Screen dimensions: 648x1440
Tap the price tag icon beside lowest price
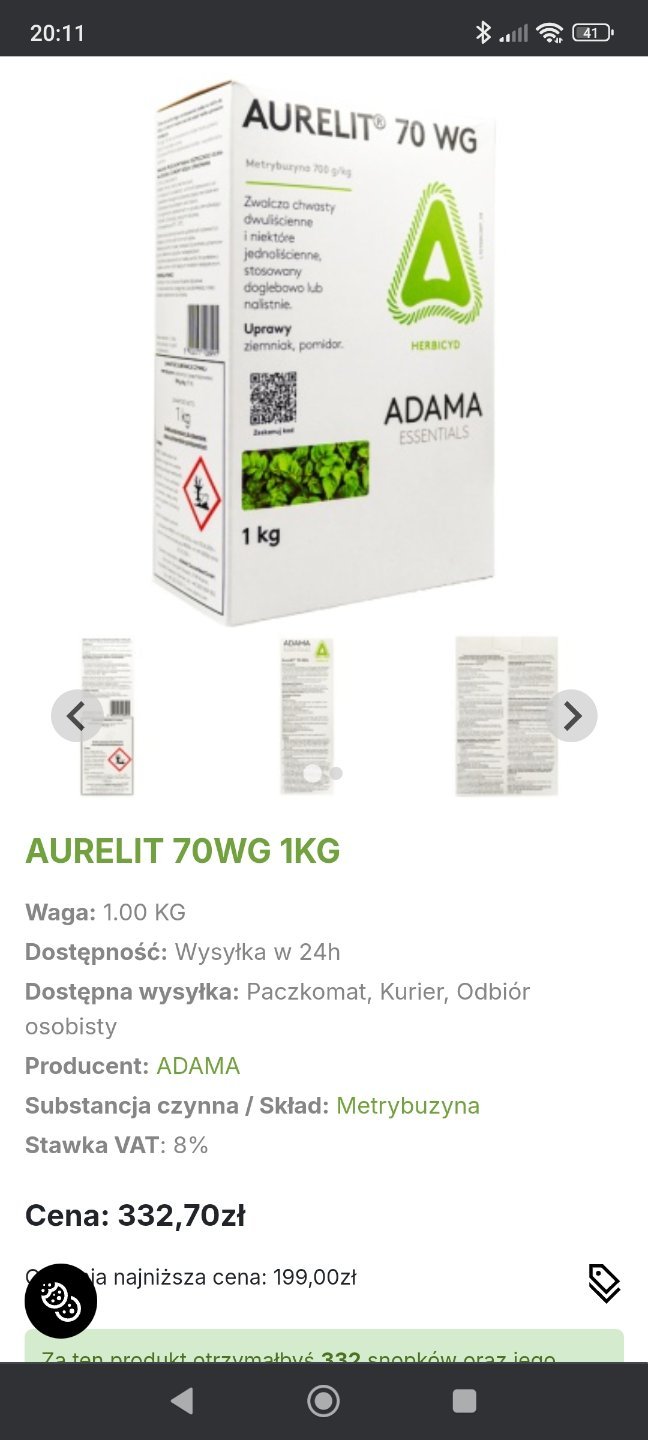tap(604, 1283)
